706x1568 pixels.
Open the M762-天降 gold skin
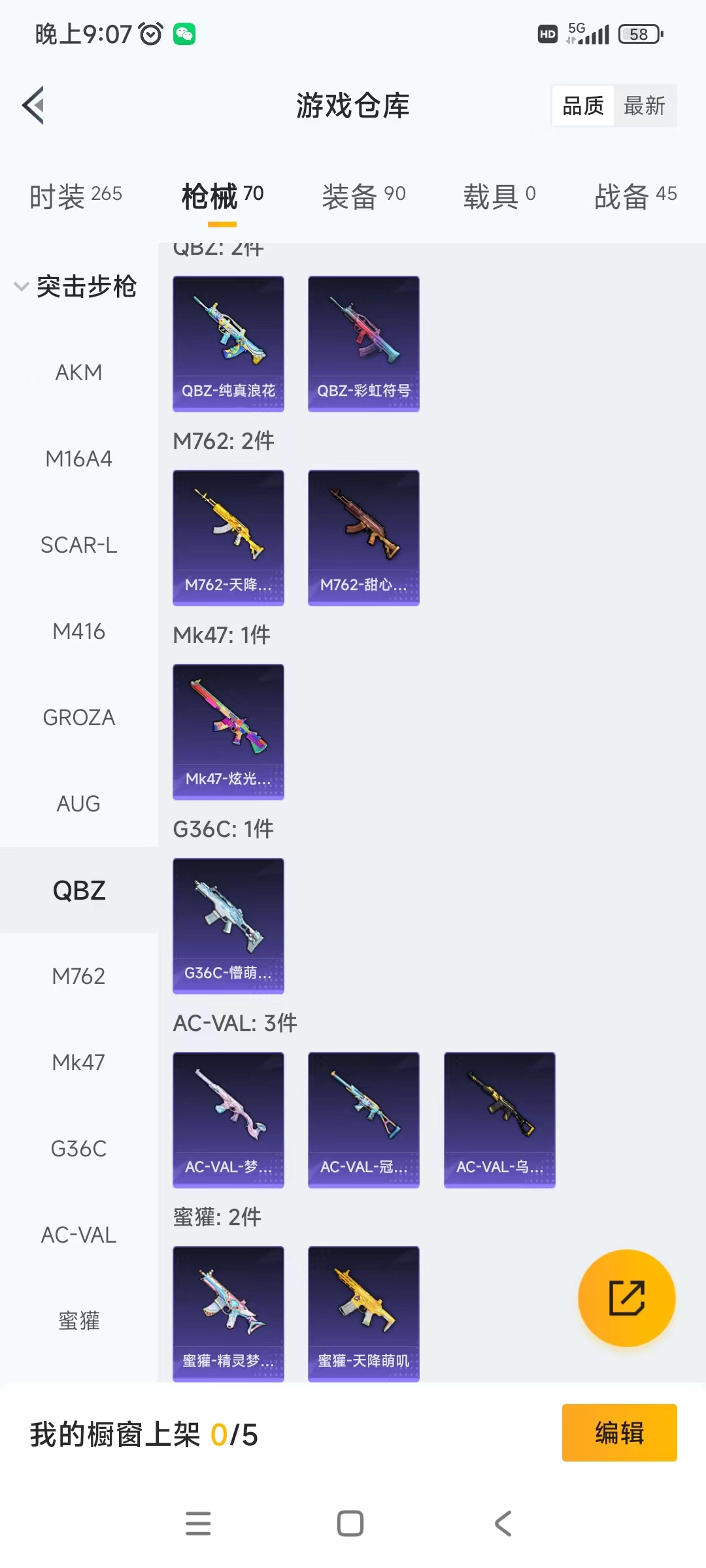coord(228,538)
